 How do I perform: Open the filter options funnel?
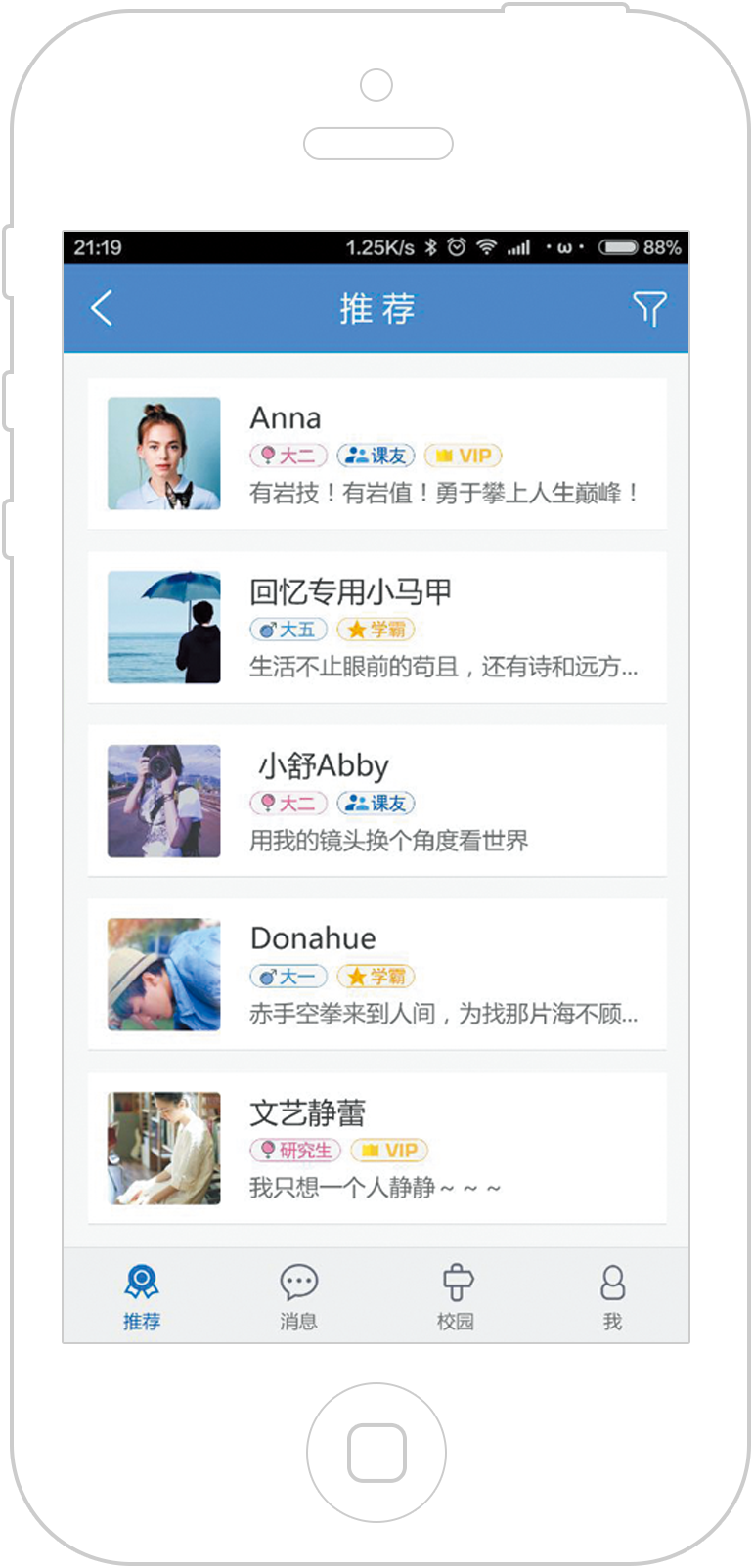click(649, 309)
